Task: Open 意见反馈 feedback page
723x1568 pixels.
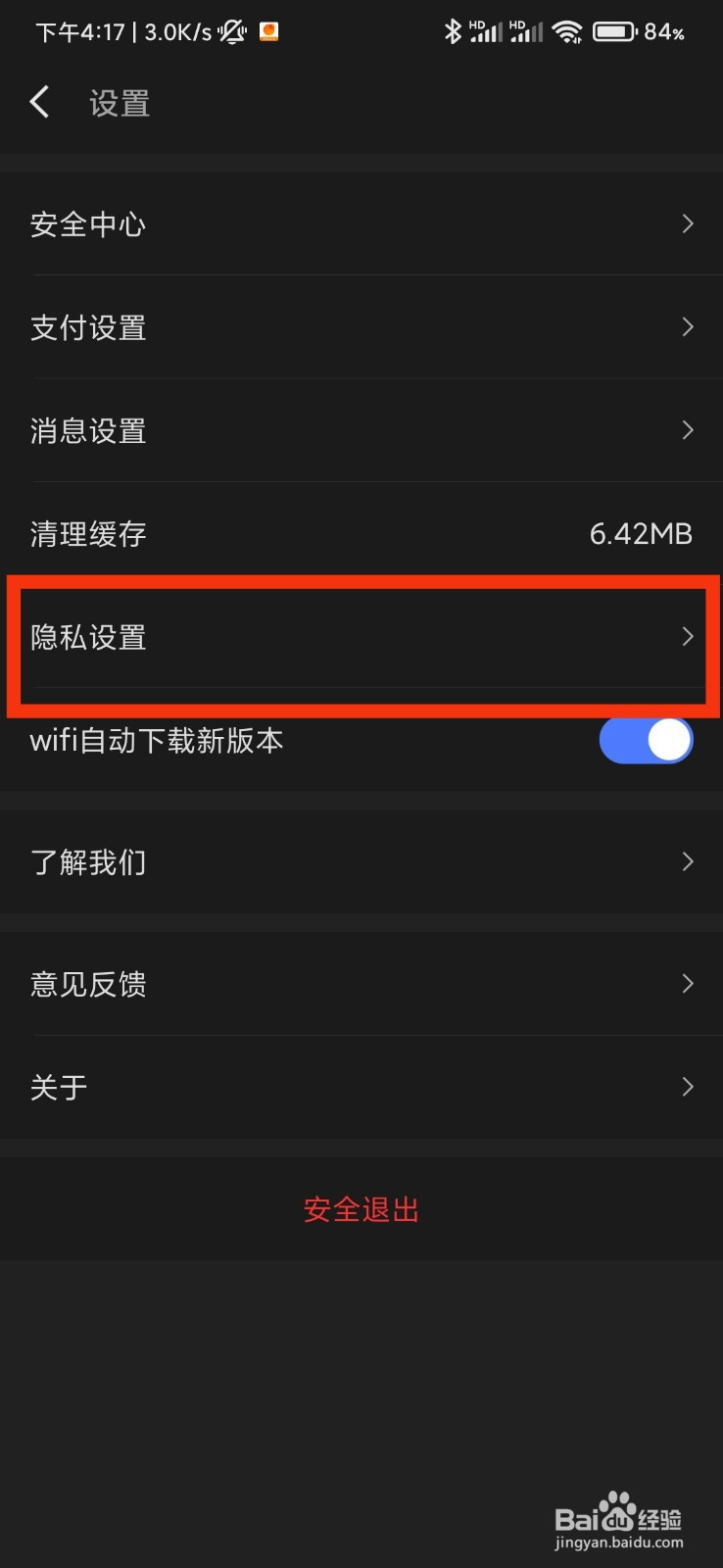Action: (x=361, y=984)
